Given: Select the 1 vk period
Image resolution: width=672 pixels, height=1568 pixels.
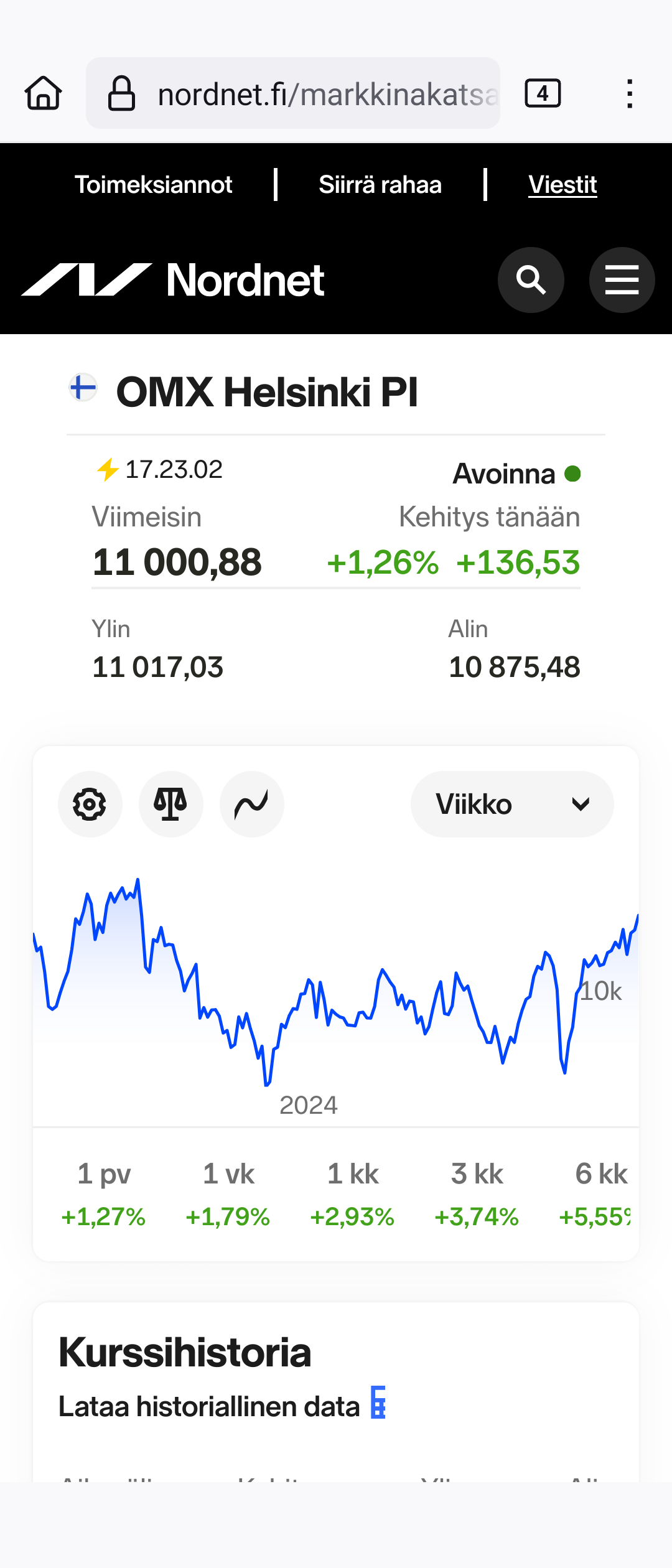Looking at the screenshot, I should pyautogui.click(x=228, y=1193).
